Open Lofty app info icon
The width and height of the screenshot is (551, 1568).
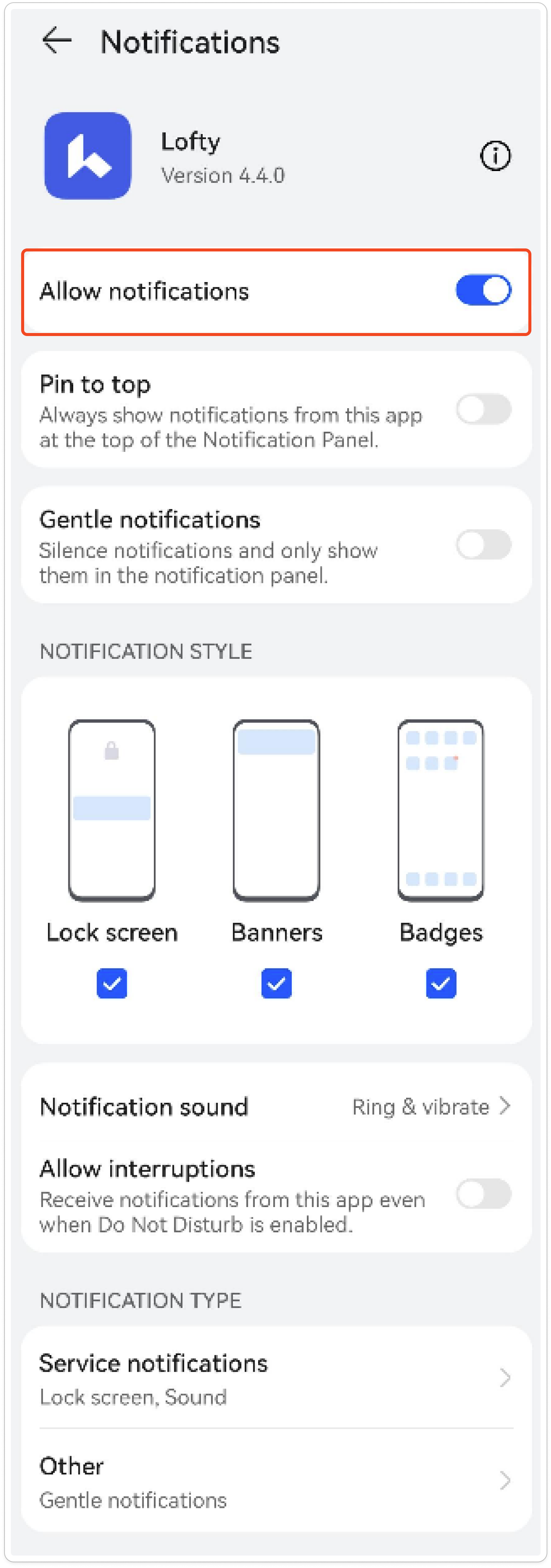[495, 156]
